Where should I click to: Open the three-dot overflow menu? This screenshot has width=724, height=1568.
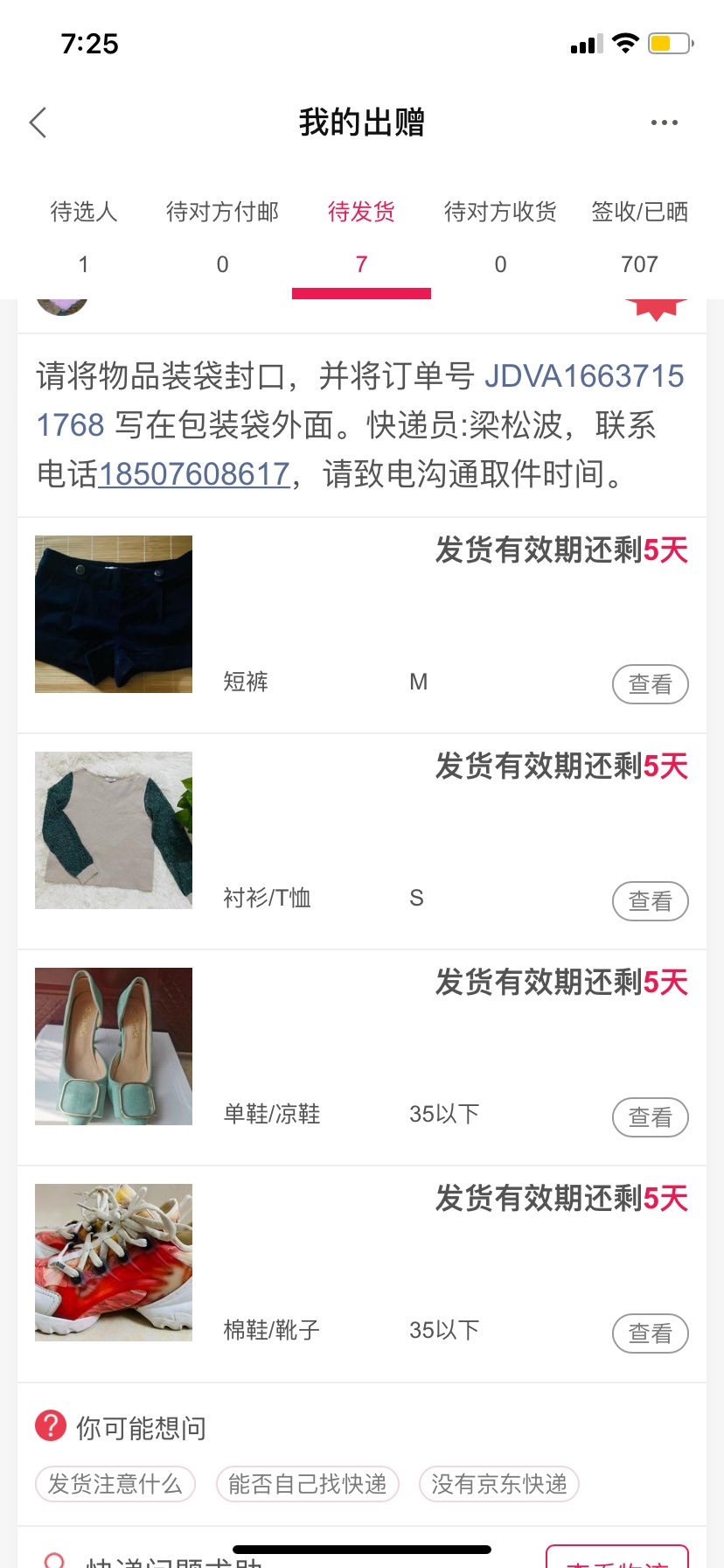(664, 122)
